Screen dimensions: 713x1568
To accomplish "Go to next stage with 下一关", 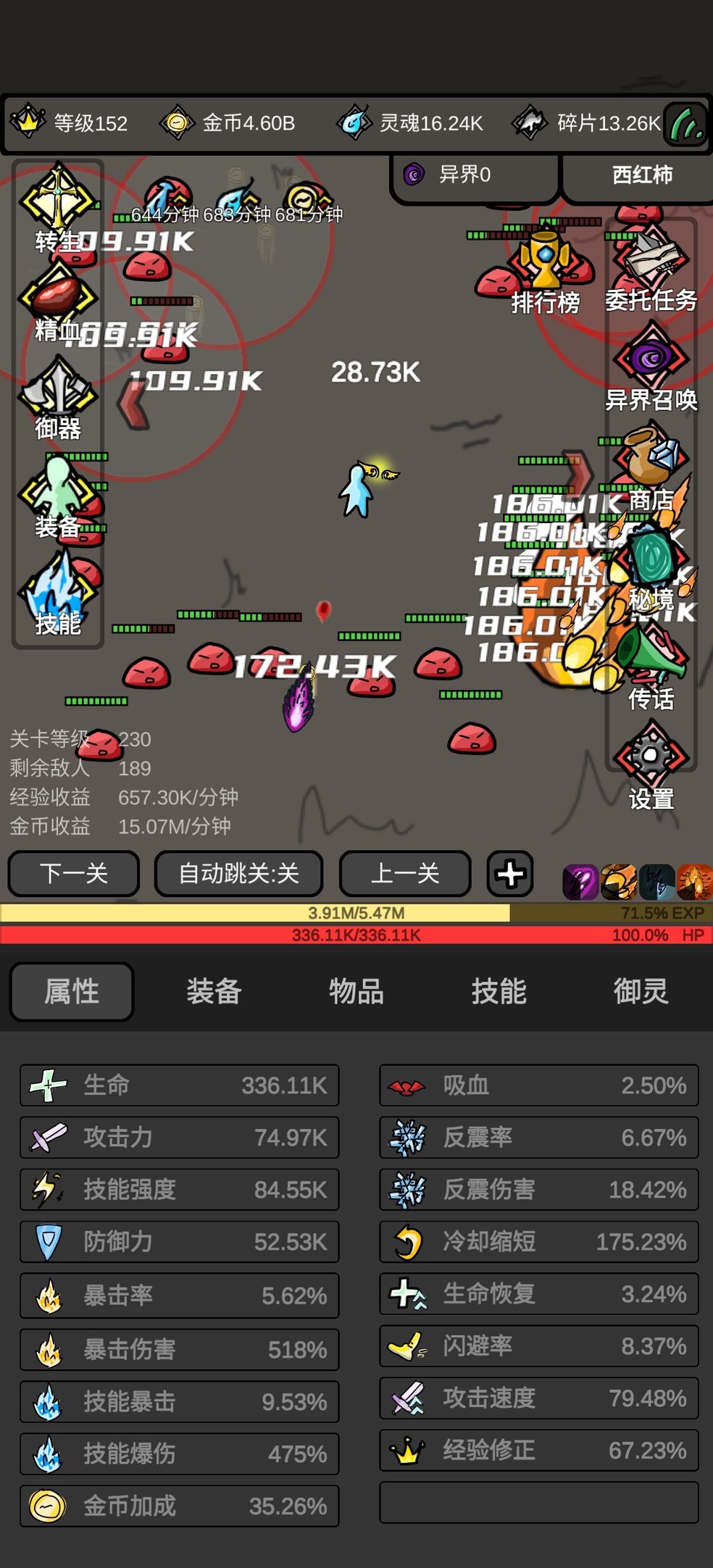I will (x=74, y=873).
